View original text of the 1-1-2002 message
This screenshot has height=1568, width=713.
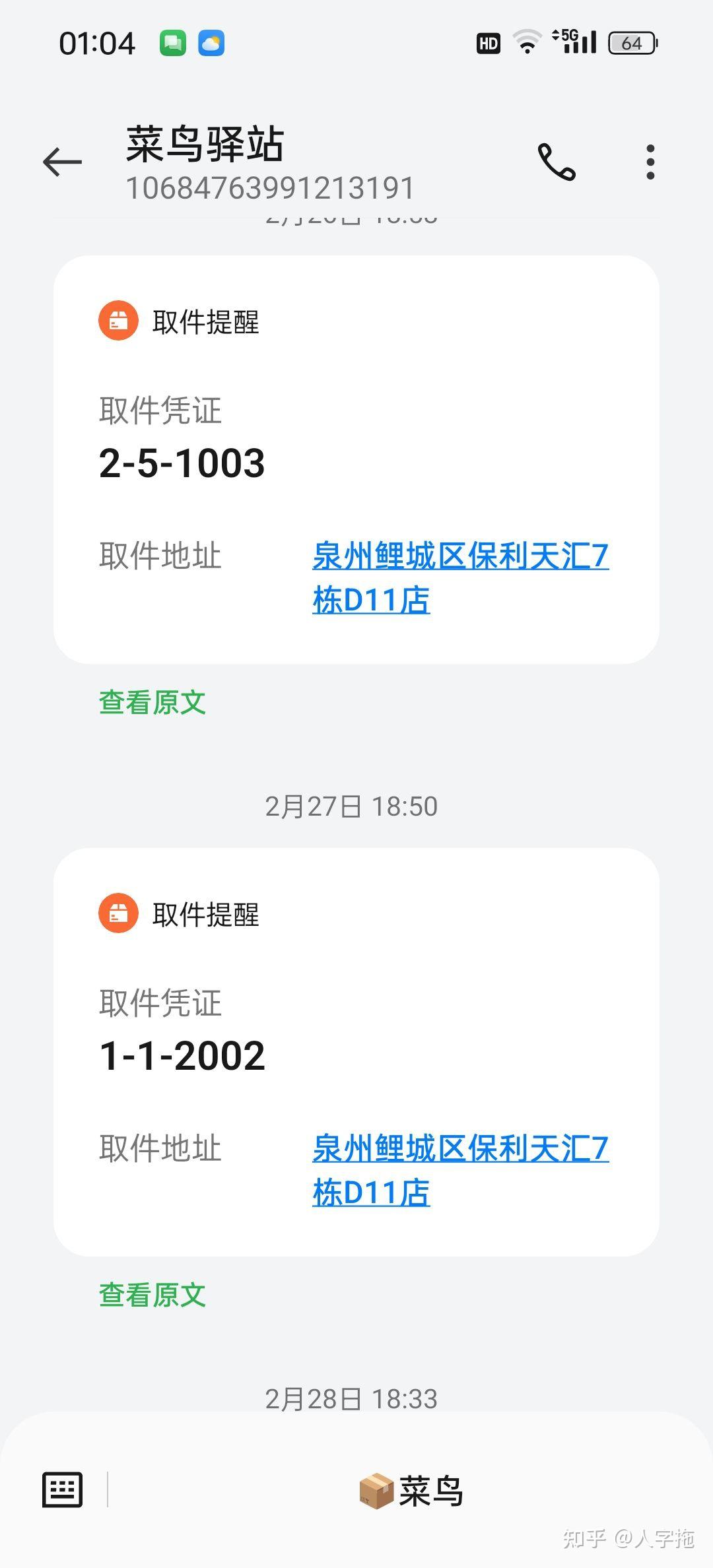pyautogui.click(x=153, y=1295)
